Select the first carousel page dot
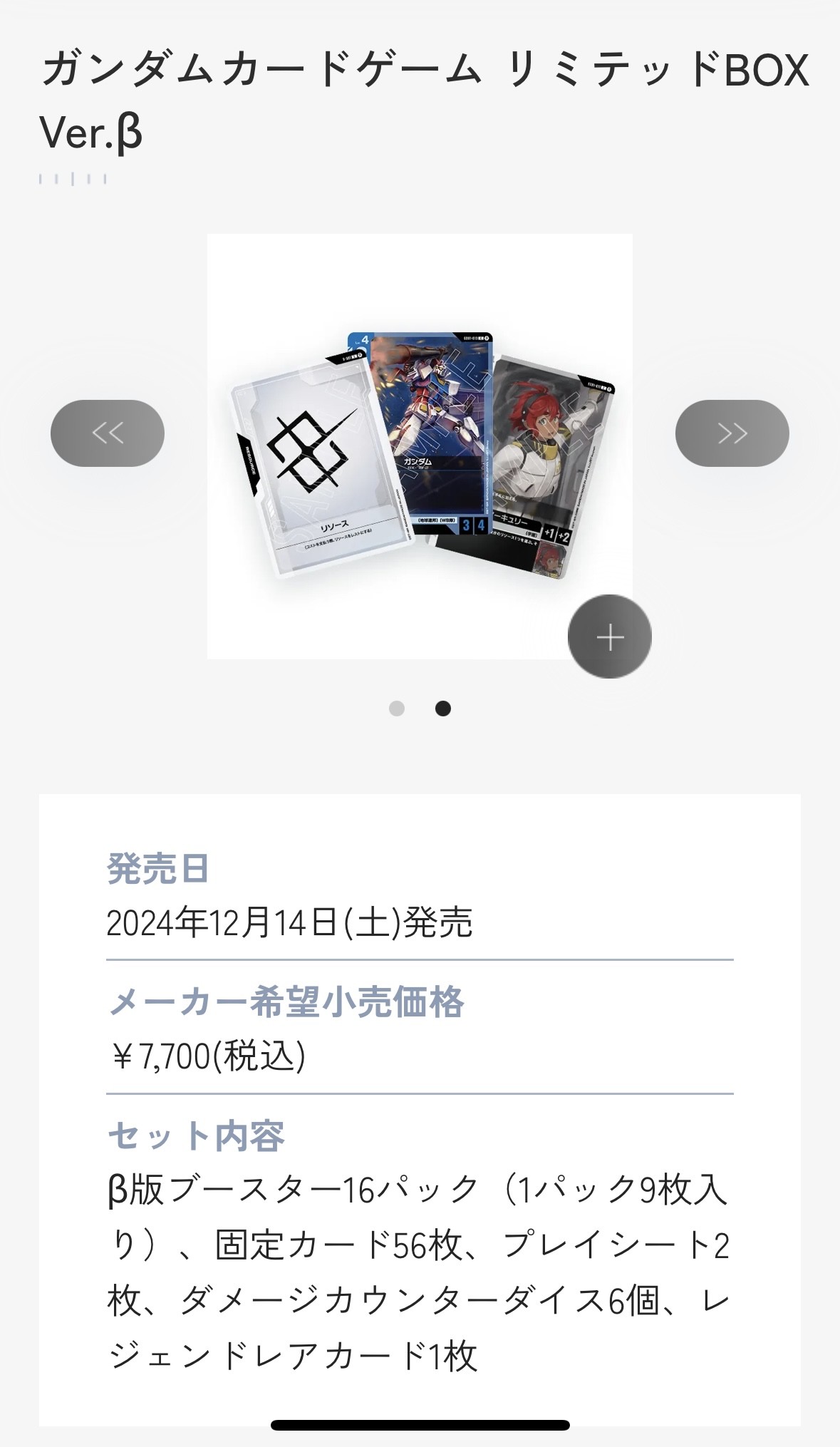The height and width of the screenshot is (1447, 840). coord(397,709)
